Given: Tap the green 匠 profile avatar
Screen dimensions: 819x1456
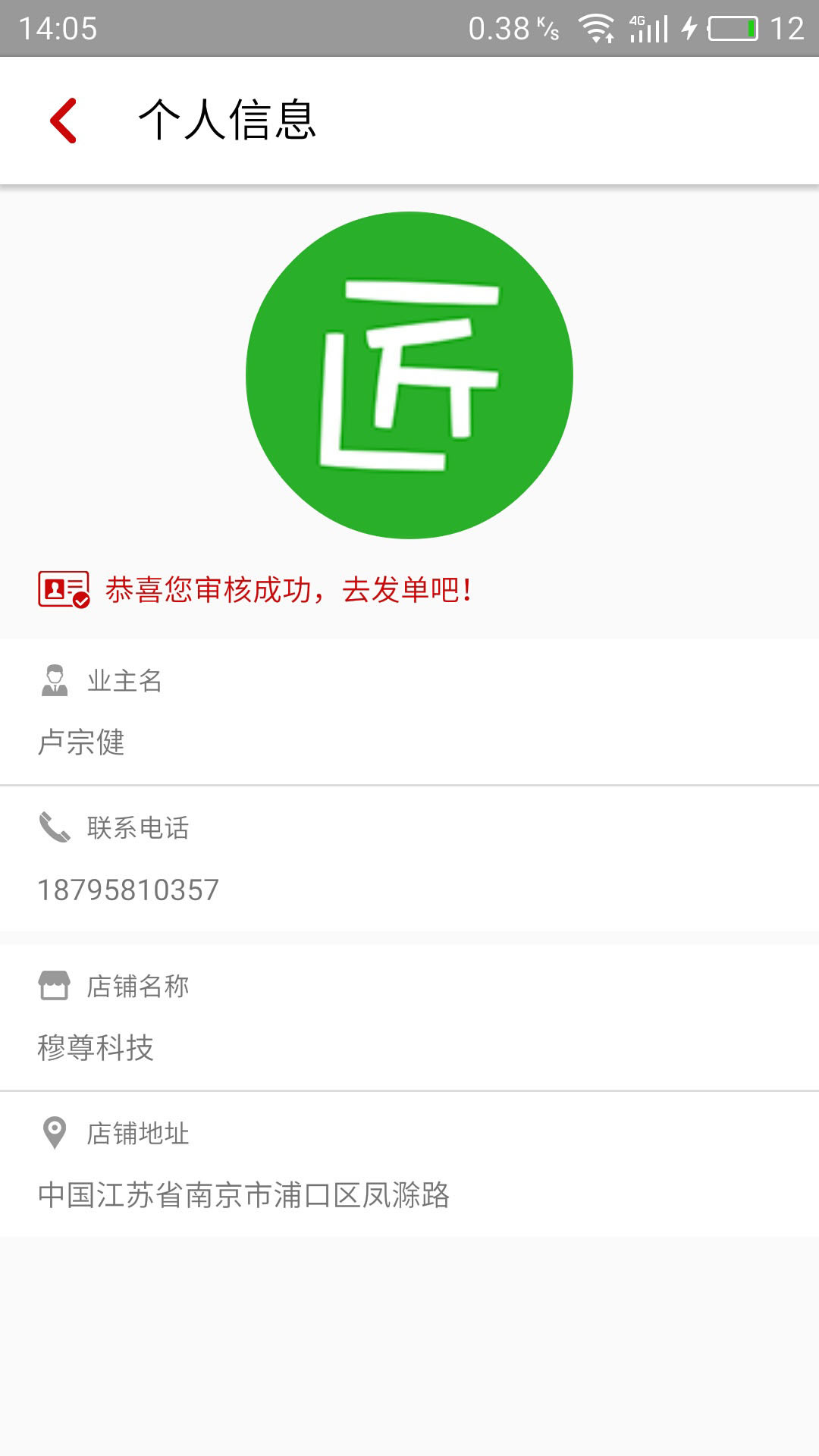Looking at the screenshot, I should [x=409, y=375].
